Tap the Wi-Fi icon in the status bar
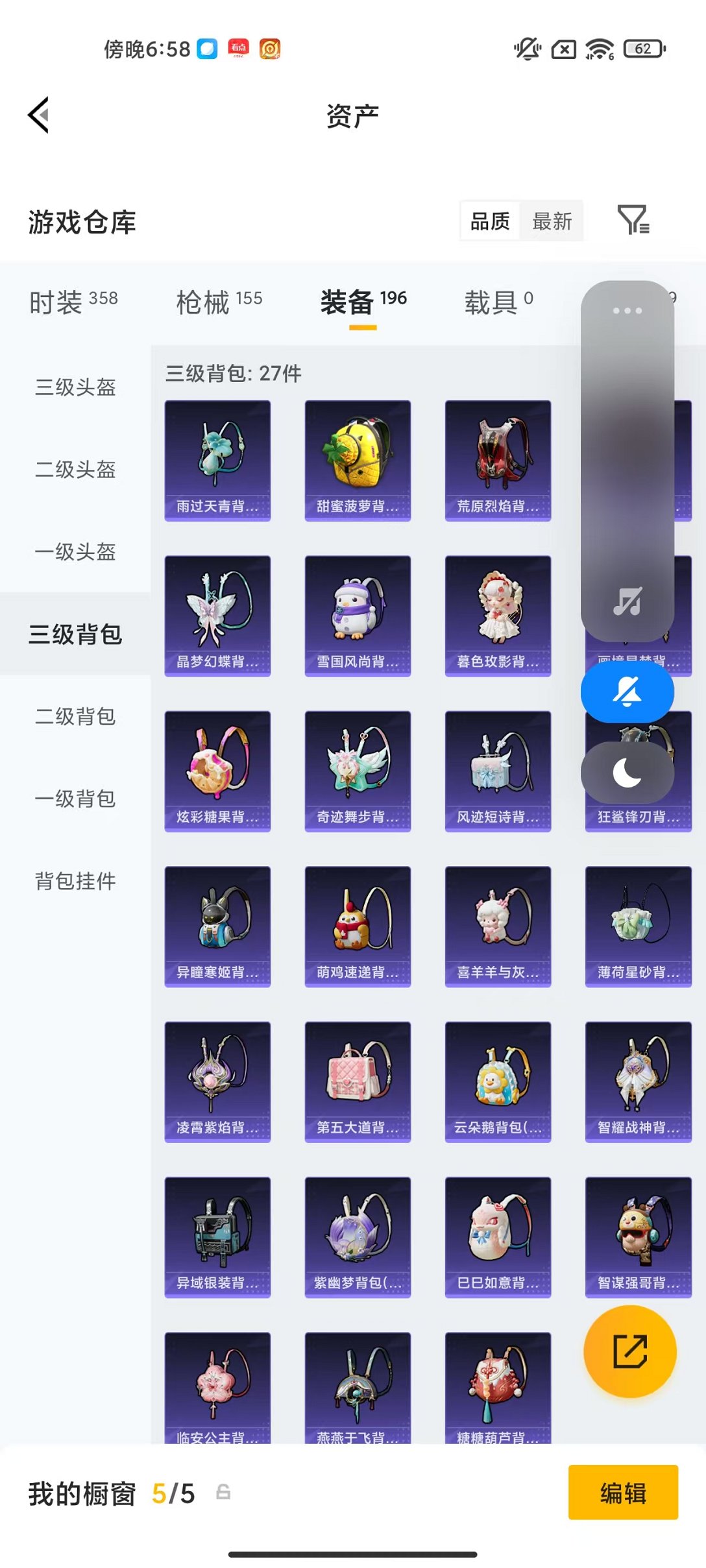 pyautogui.click(x=597, y=48)
